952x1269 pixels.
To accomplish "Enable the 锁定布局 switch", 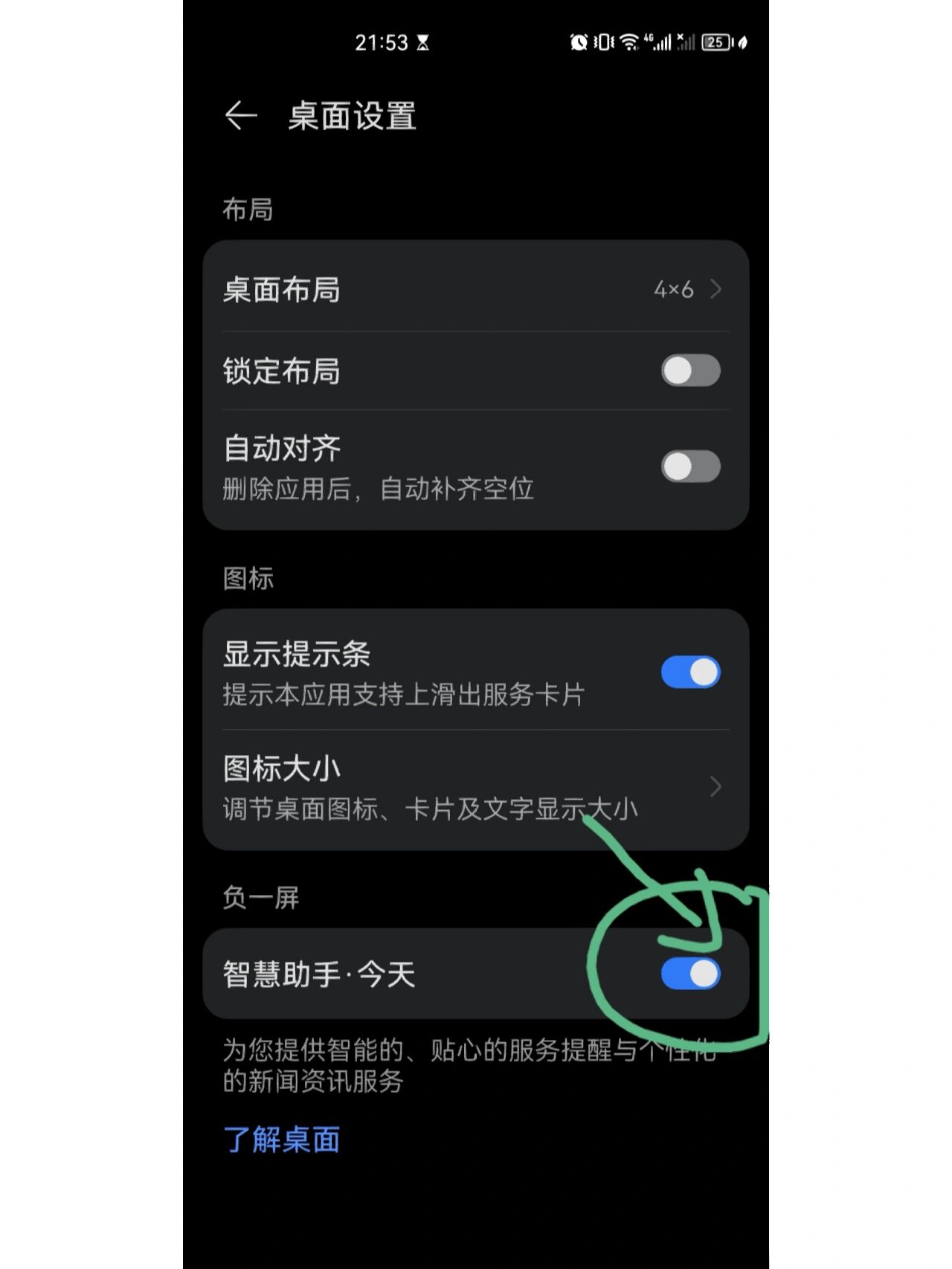I will pyautogui.click(x=690, y=370).
